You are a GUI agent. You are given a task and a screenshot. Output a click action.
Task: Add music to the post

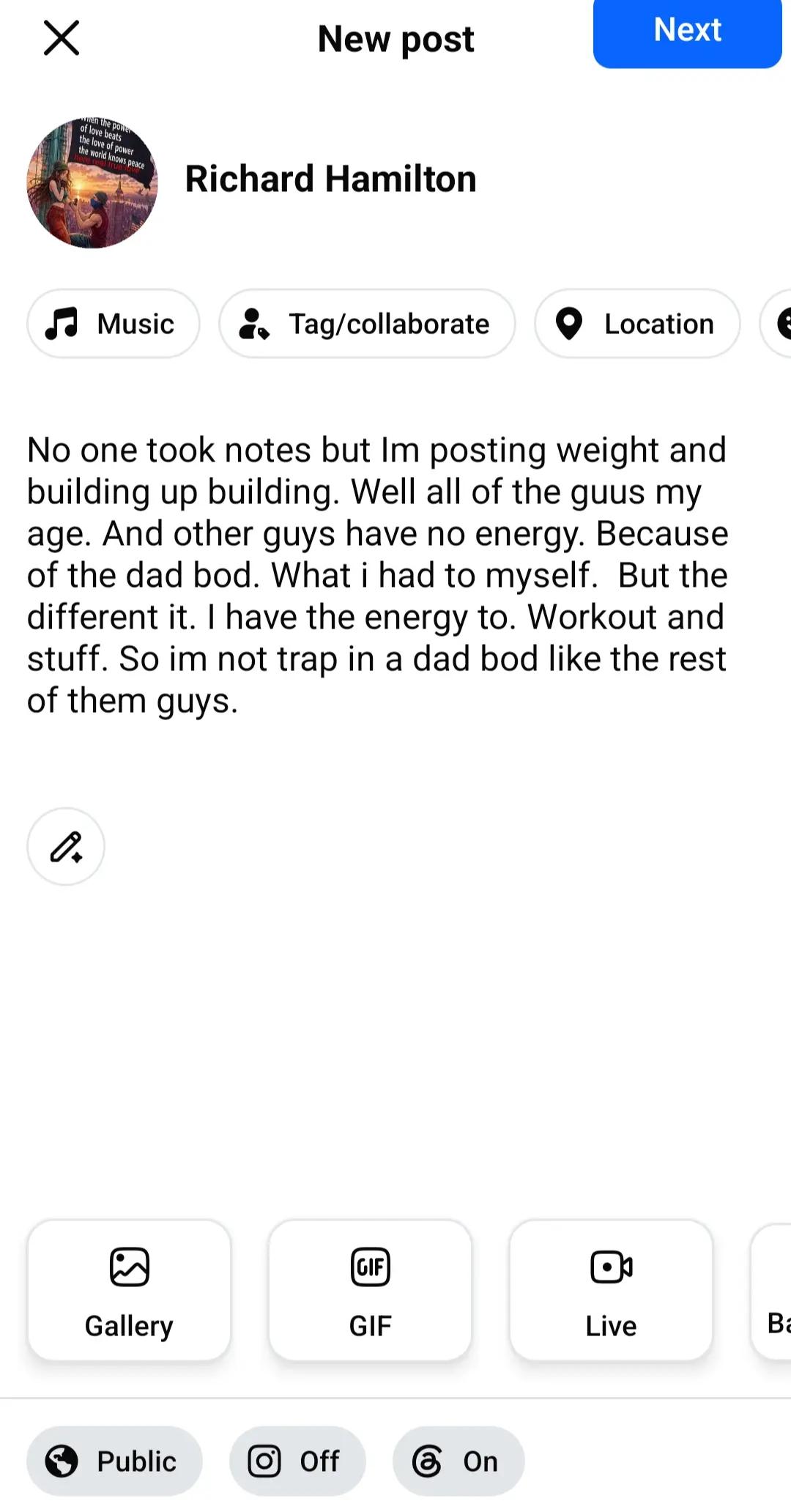(114, 323)
